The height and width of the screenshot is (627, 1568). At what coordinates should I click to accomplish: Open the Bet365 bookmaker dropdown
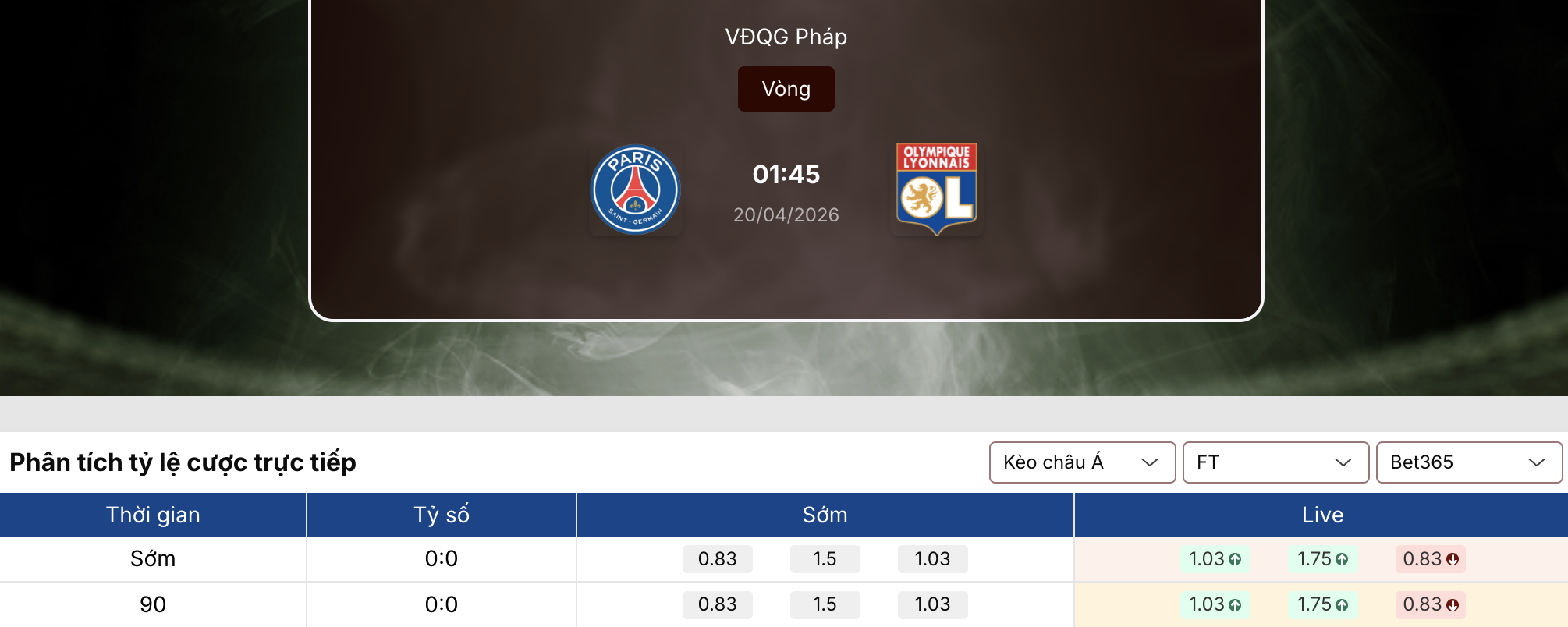point(1468,462)
